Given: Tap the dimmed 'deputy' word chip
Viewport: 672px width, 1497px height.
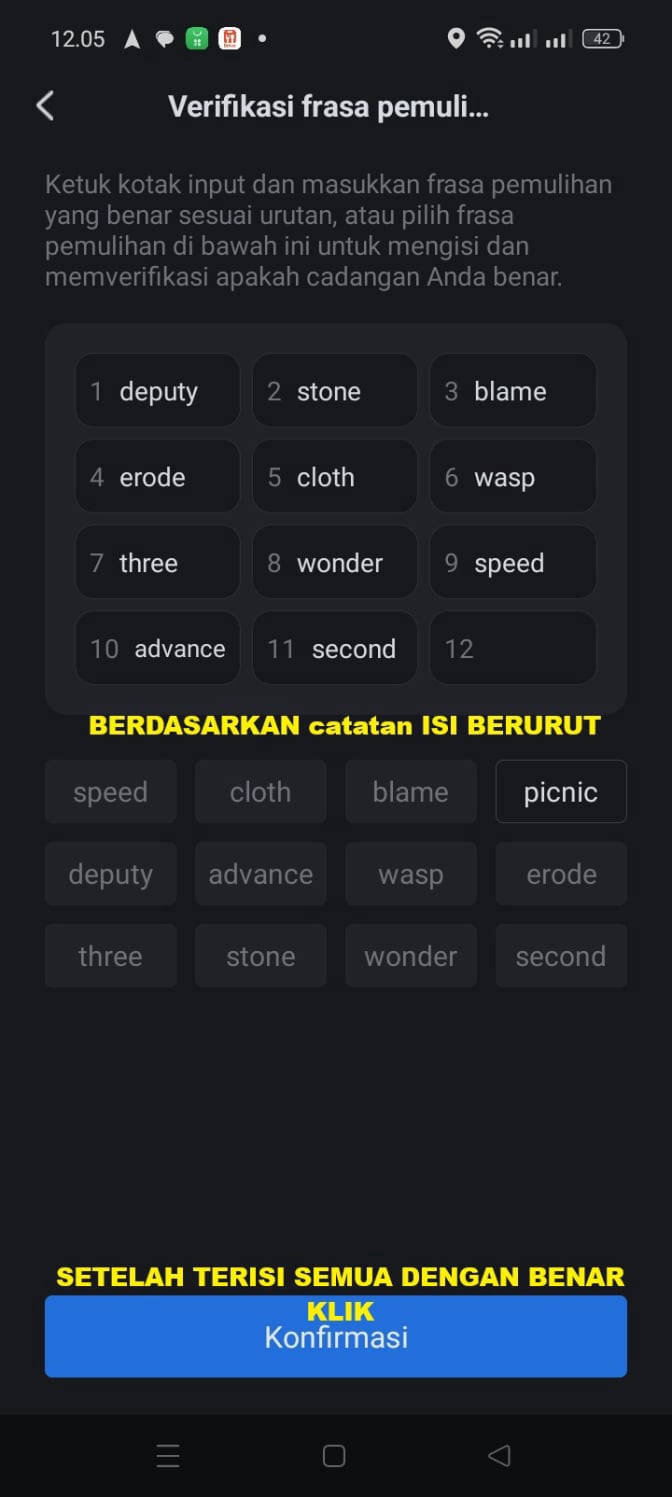Looking at the screenshot, I should [110, 874].
